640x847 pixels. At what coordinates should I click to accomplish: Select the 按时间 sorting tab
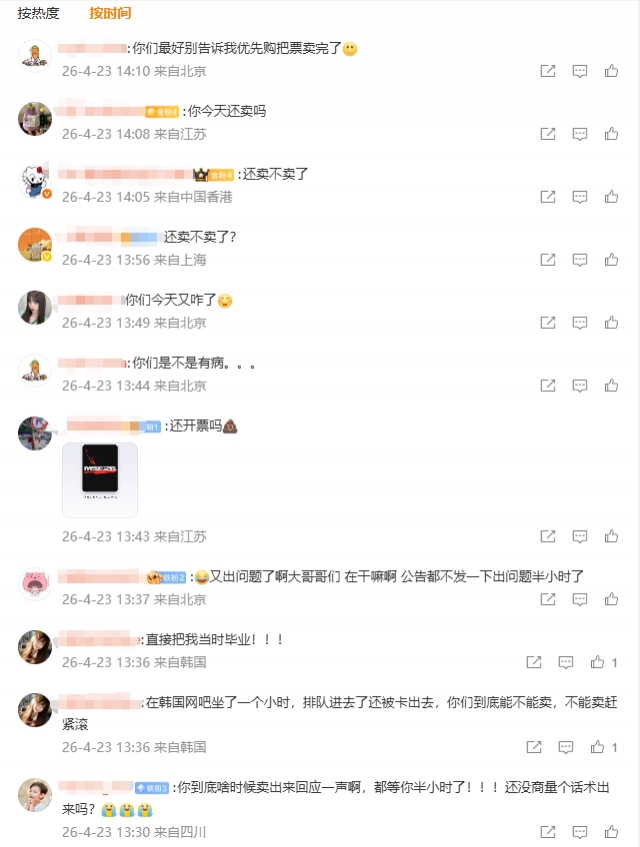(109, 13)
